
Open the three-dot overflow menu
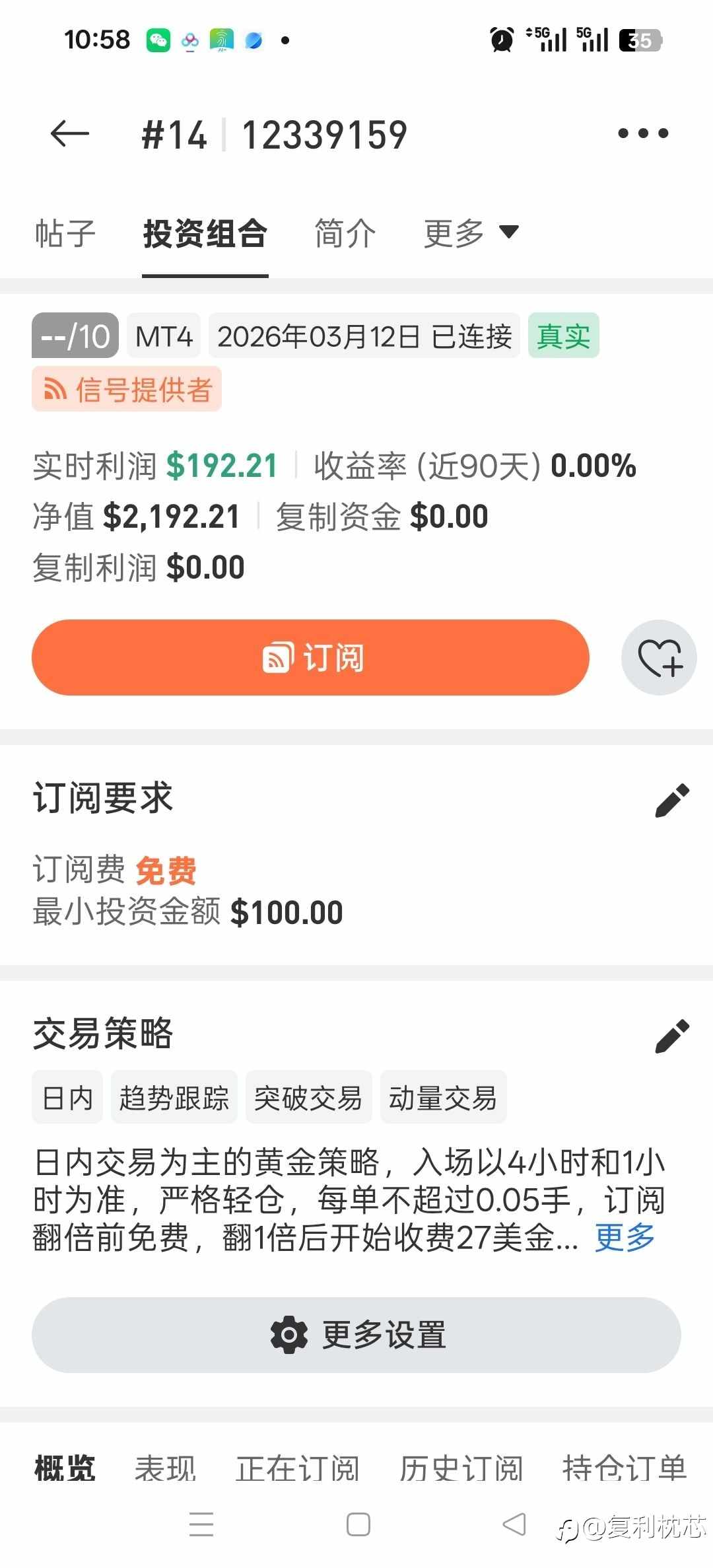[x=641, y=133]
